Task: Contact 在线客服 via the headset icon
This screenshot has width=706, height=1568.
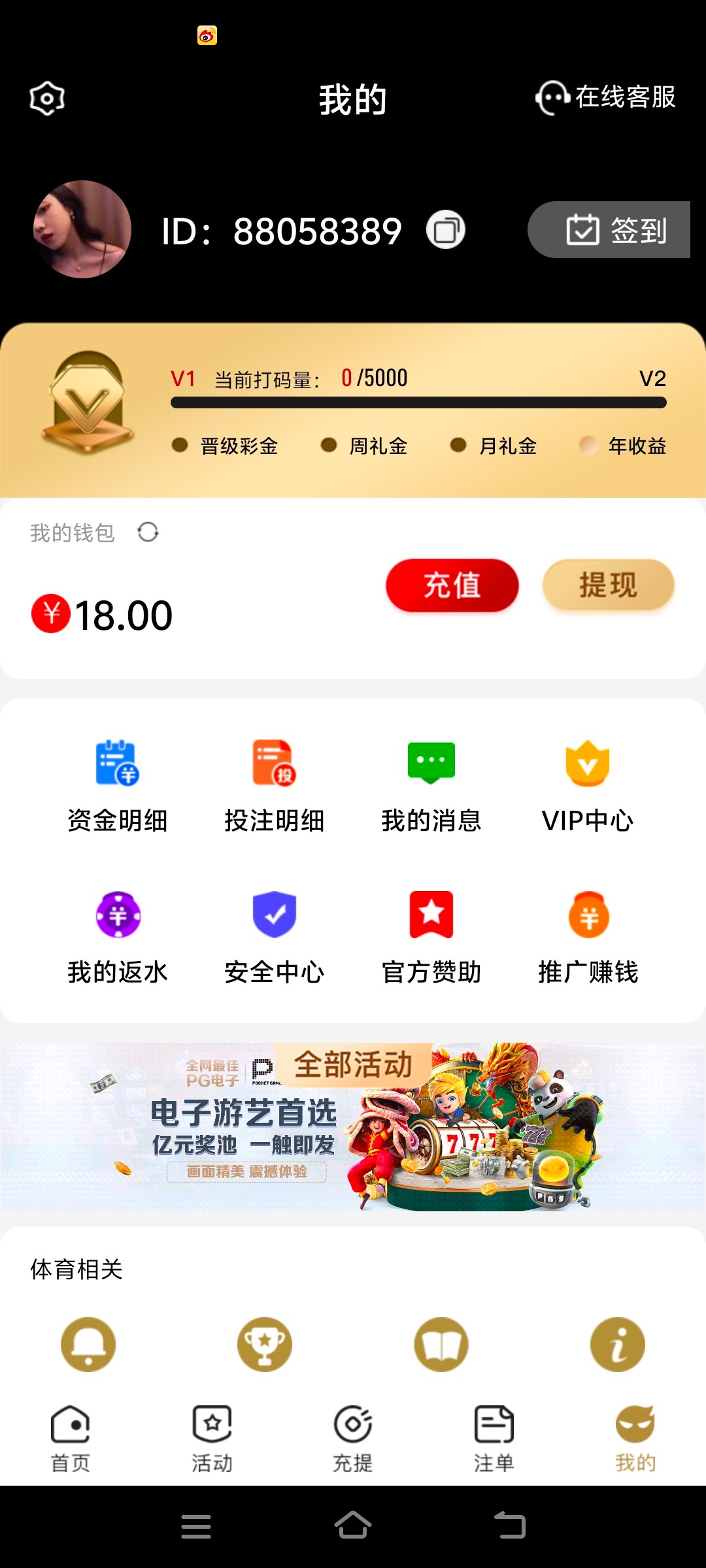Action: pos(551,98)
